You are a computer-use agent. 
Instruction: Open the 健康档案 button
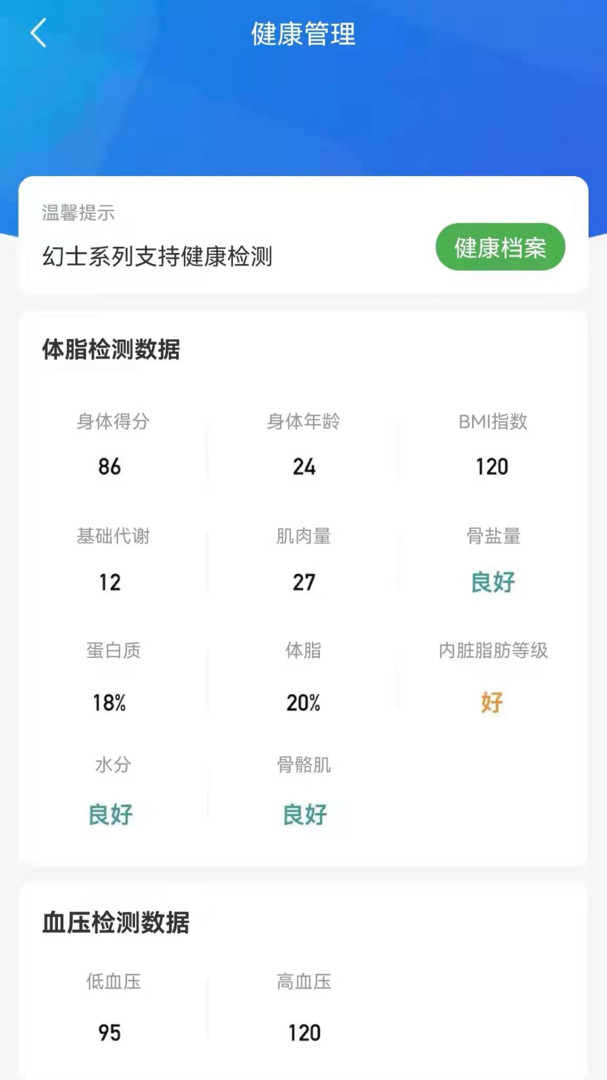click(500, 247)
